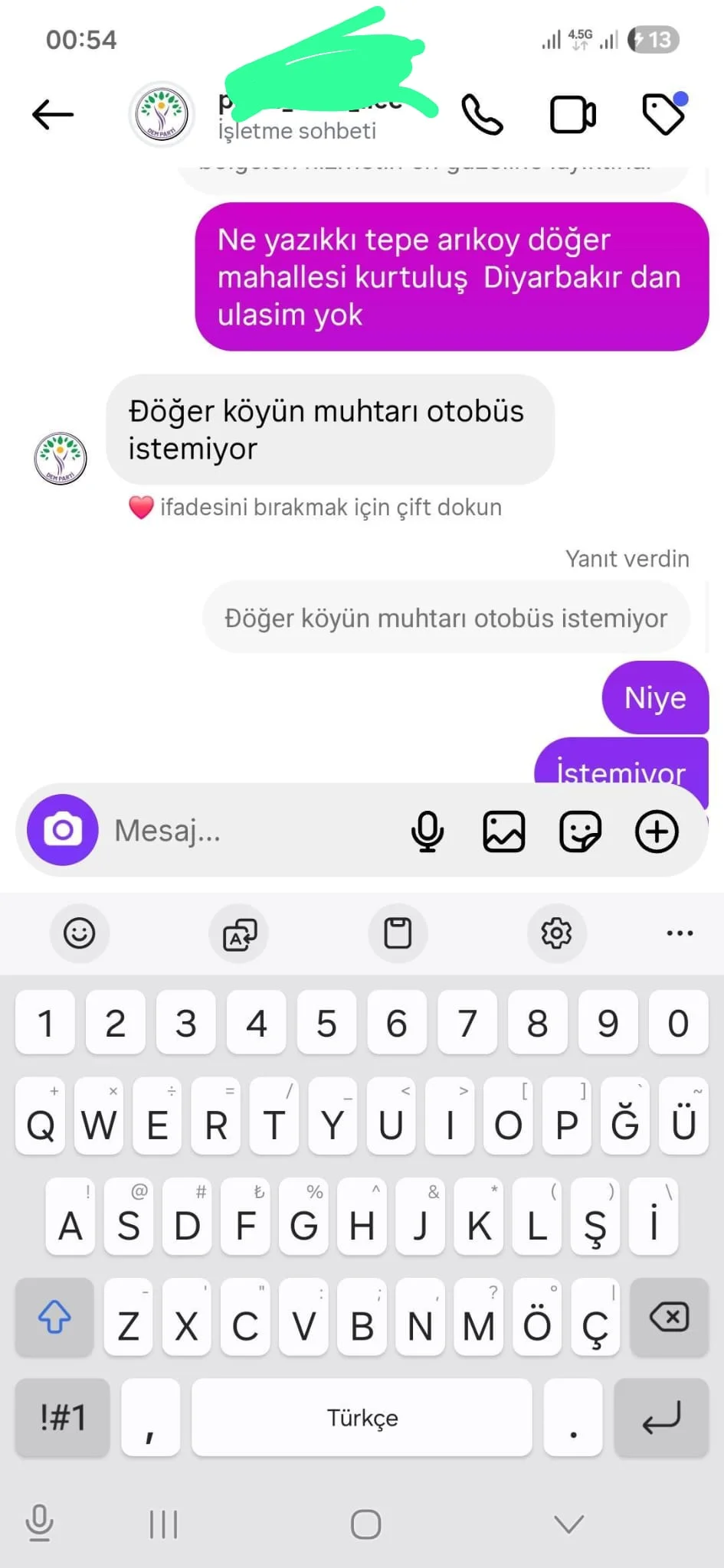The width and height of the screenshot is (724, 1568).
Task: Expand more keyboard toolbar options
Action: click(x=680, y=933)
